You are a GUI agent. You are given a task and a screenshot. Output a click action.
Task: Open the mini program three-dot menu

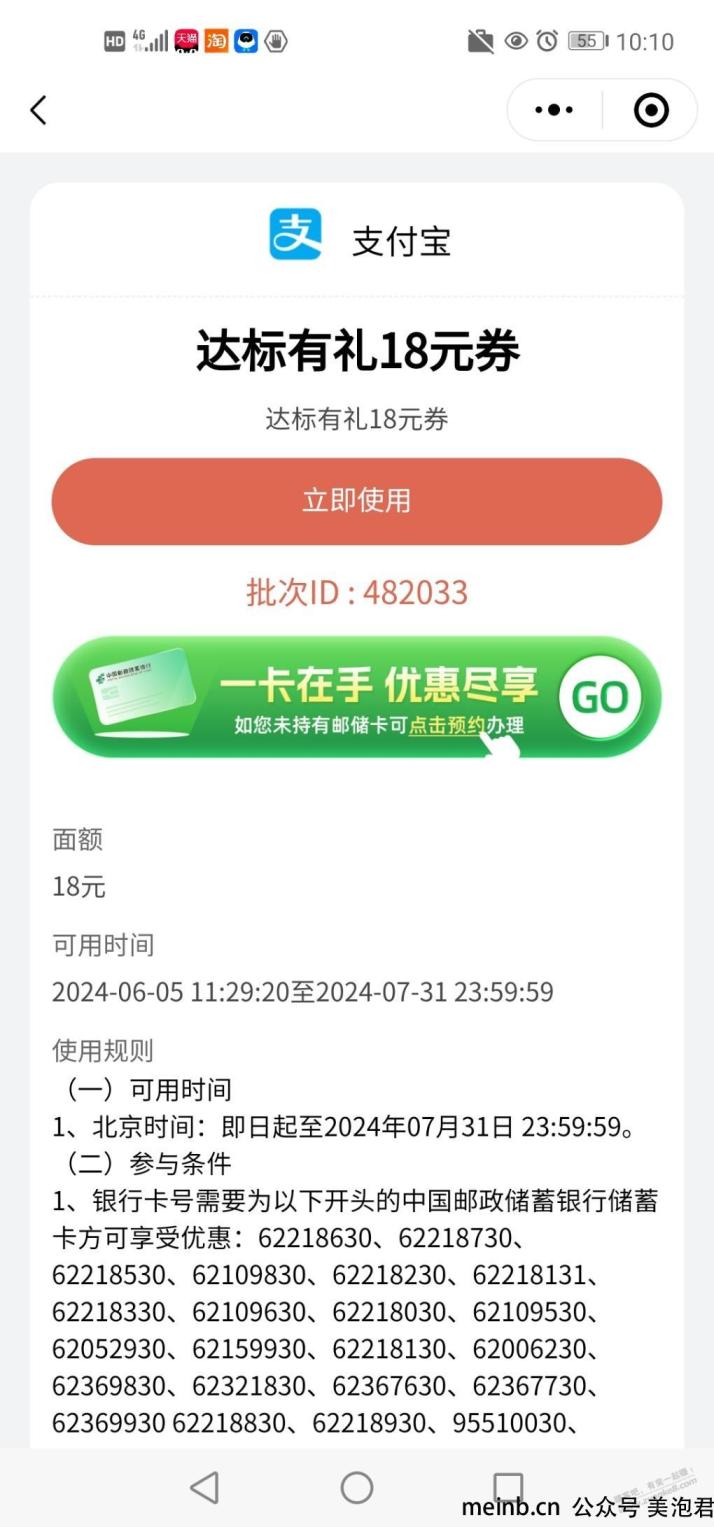coord(554,110)
